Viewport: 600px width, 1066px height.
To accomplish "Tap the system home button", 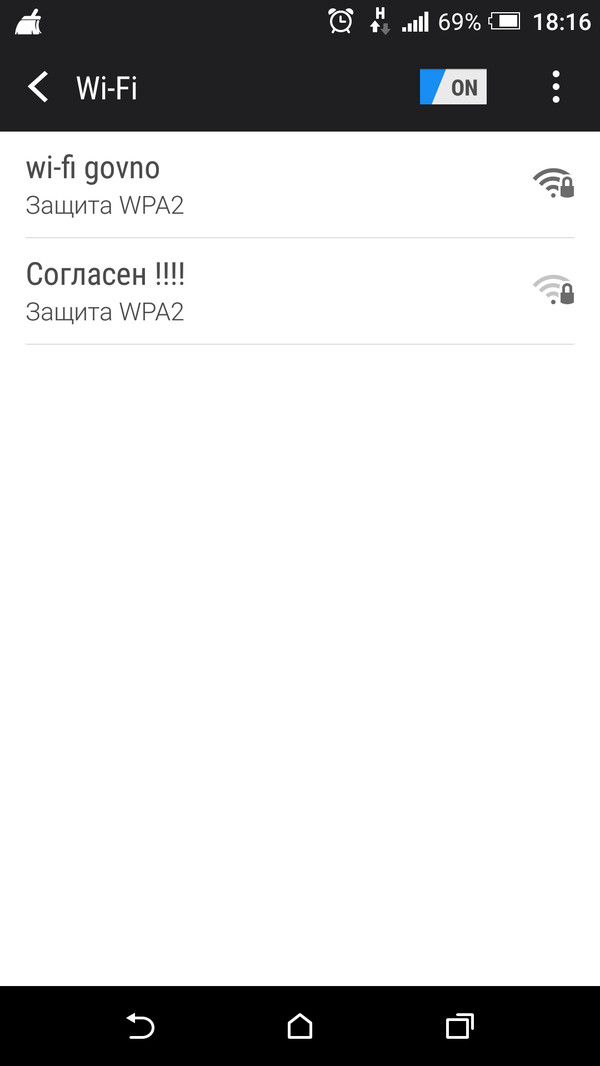I will tap(299, 1026).
